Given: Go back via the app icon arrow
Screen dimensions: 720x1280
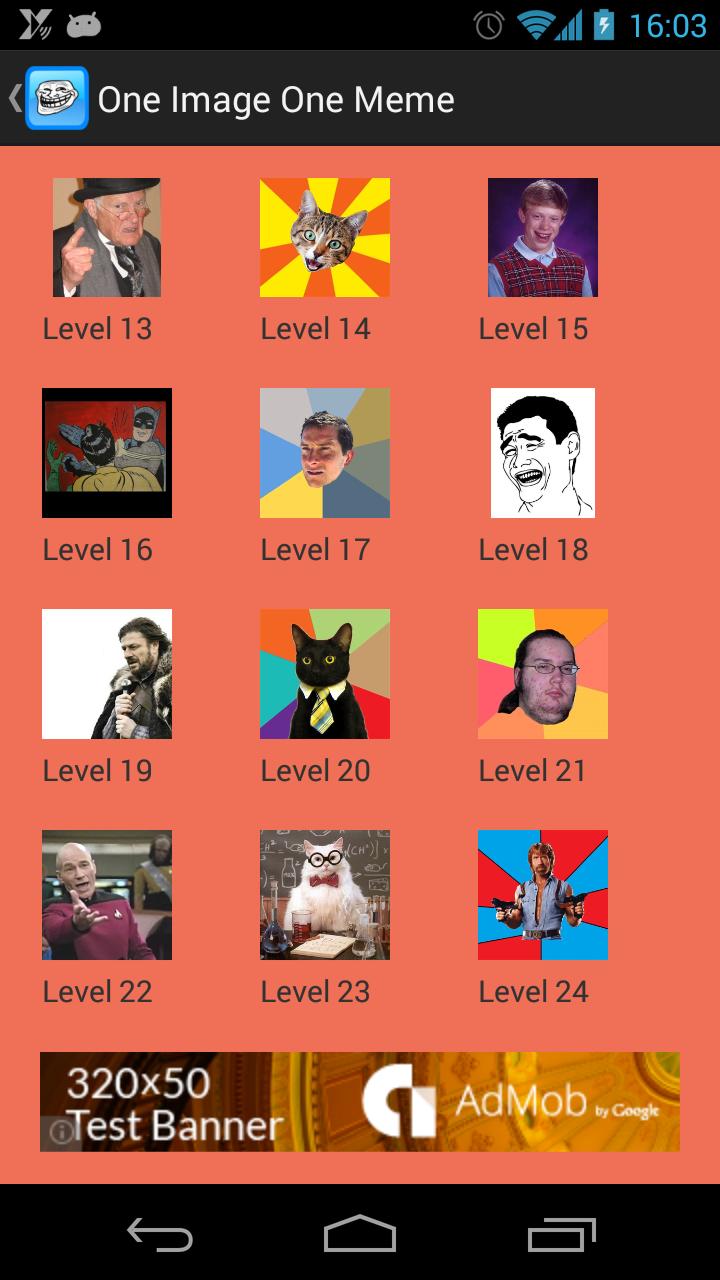Looking at the screenshot, I should pyautogui.click(x=48, y=98).
